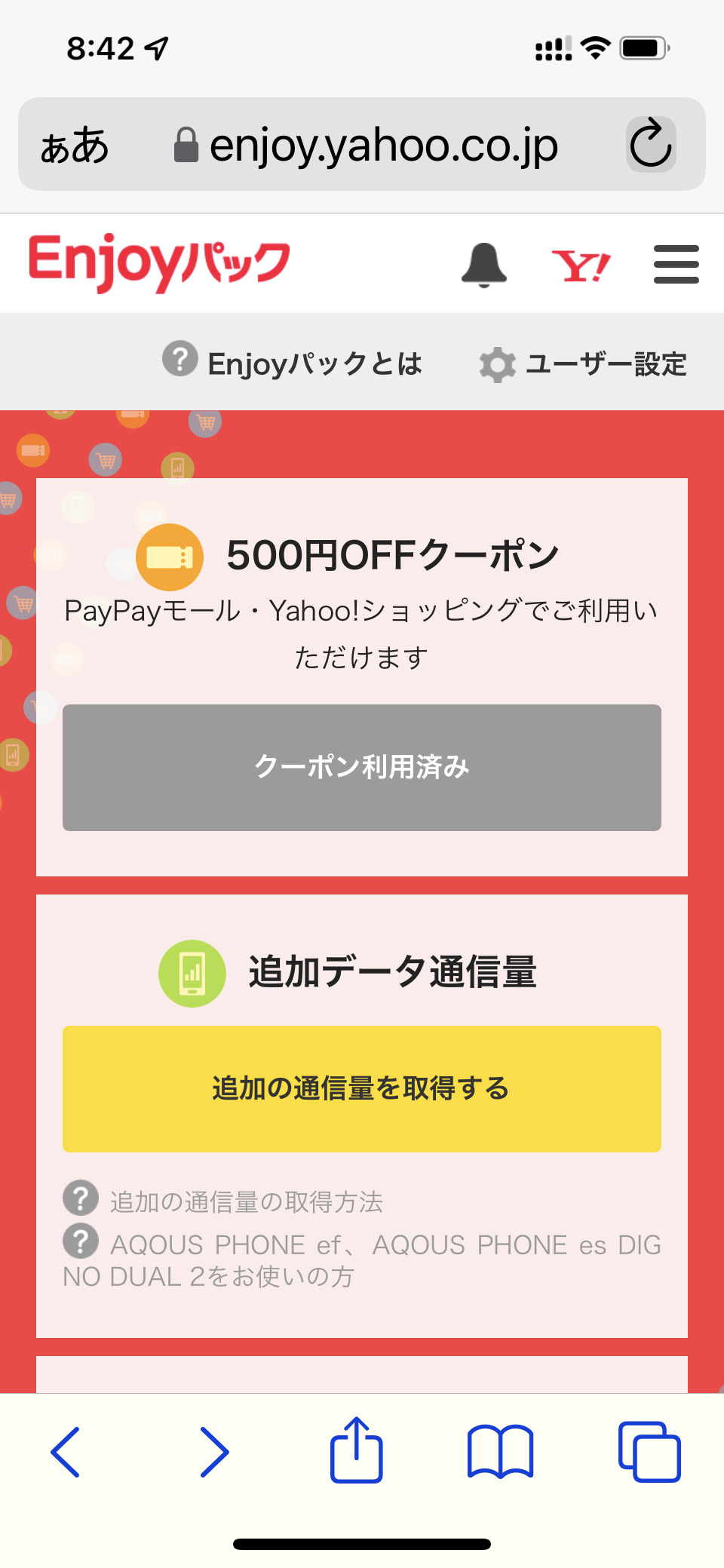Viewport: 724px width, 1568px height.
Task: Open the hamburger menu
Action: click(676, 264)
